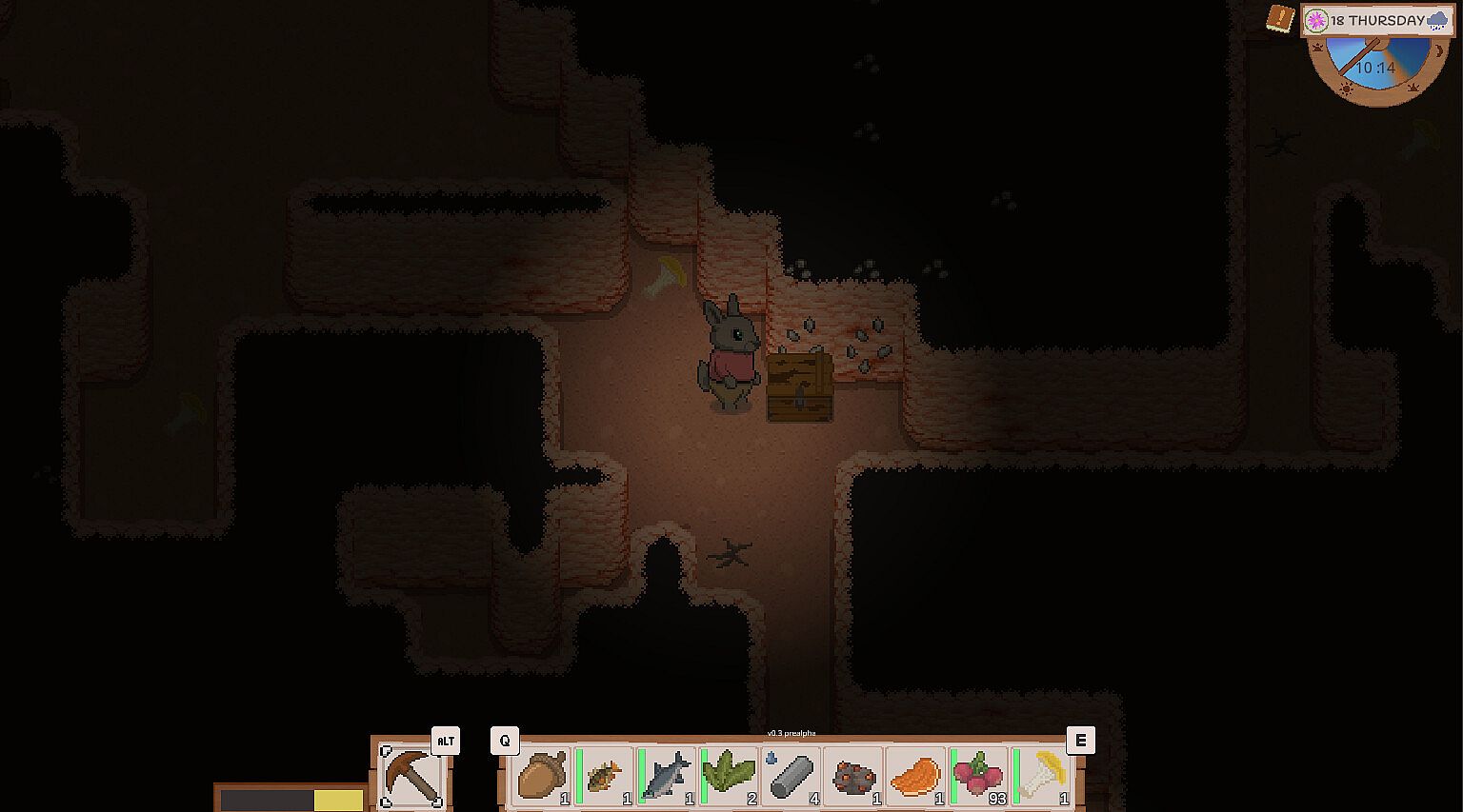Tap the Q hotbar cycle button

[x=504, y=741]
